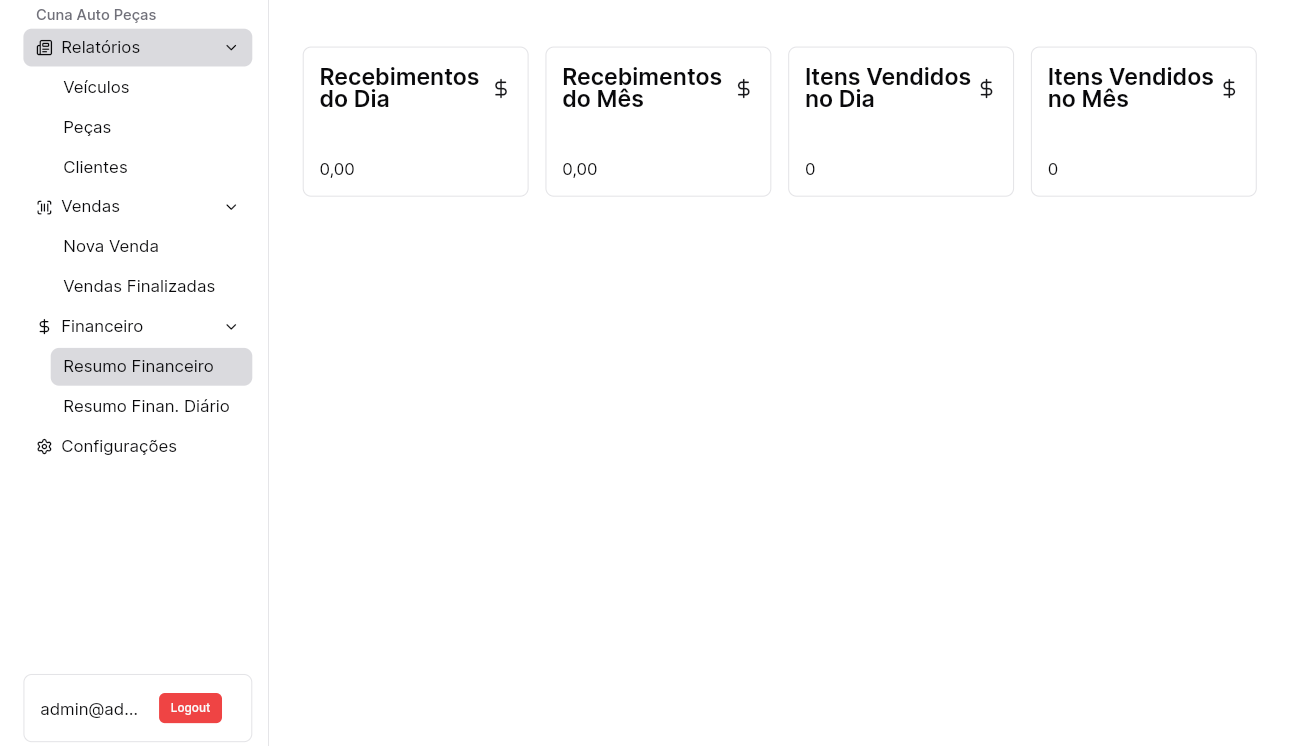Open the Clientes report

95,167
